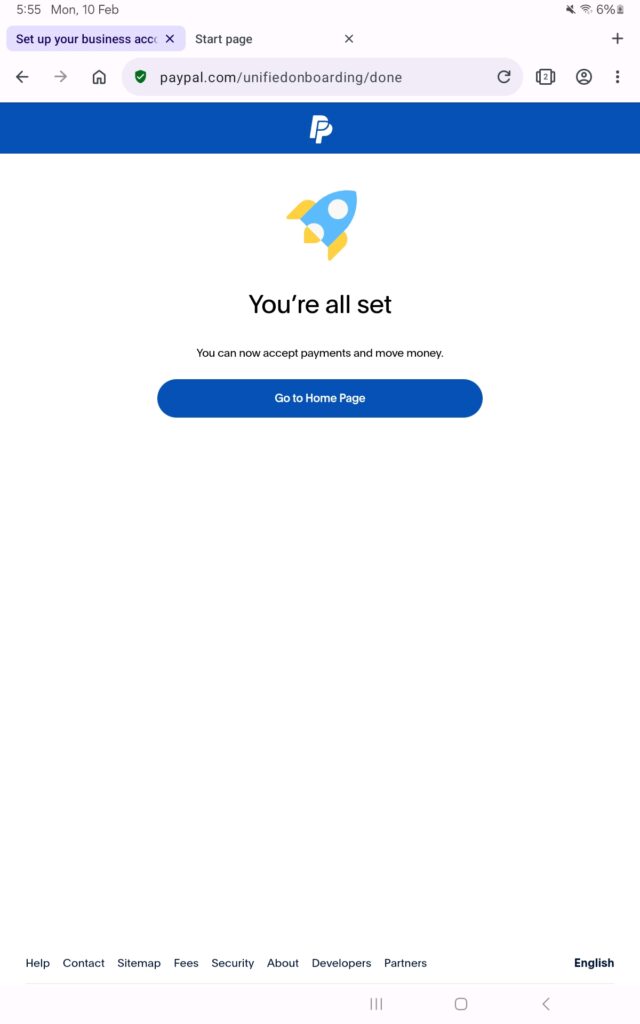Open browser profile account icon

[x=584, y=77]
